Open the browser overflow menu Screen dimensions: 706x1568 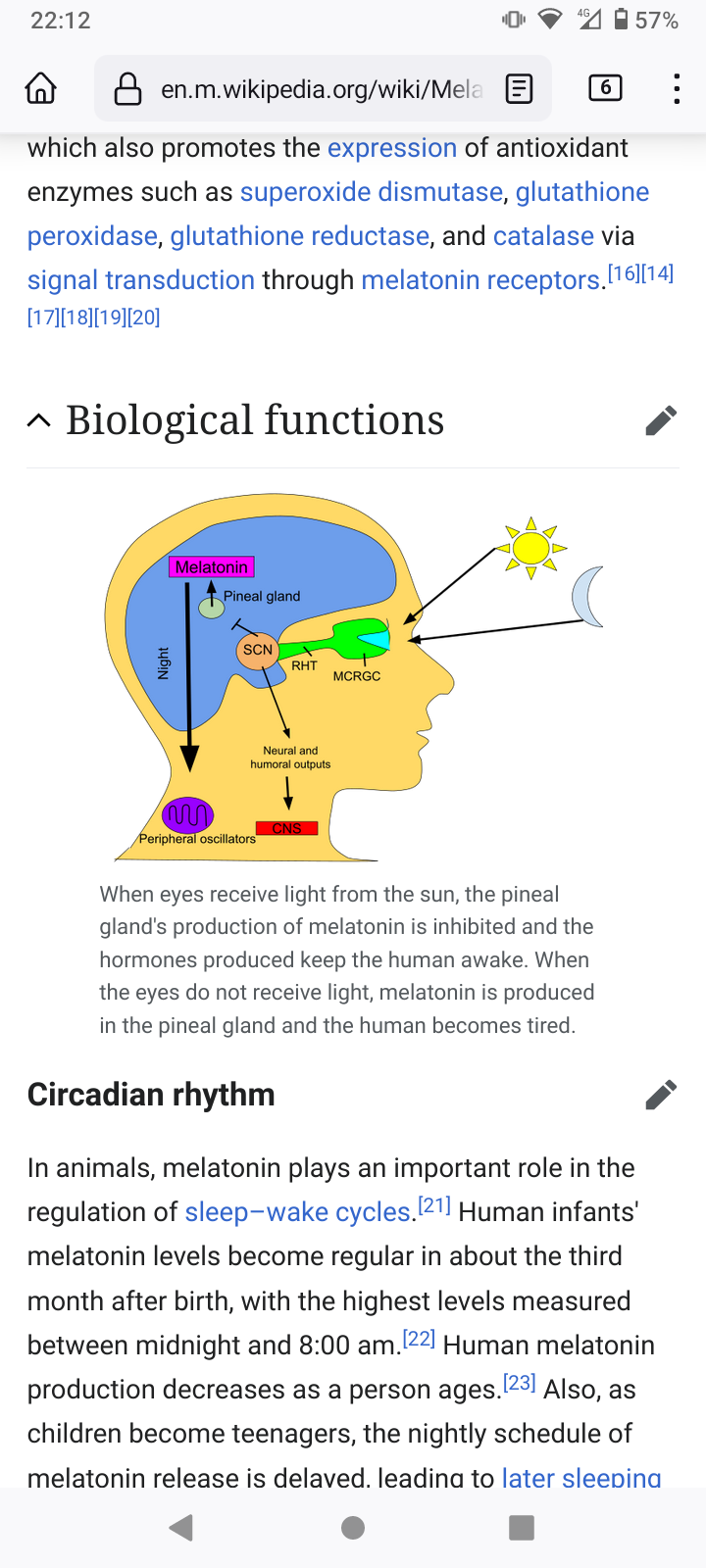pos(677,89)
